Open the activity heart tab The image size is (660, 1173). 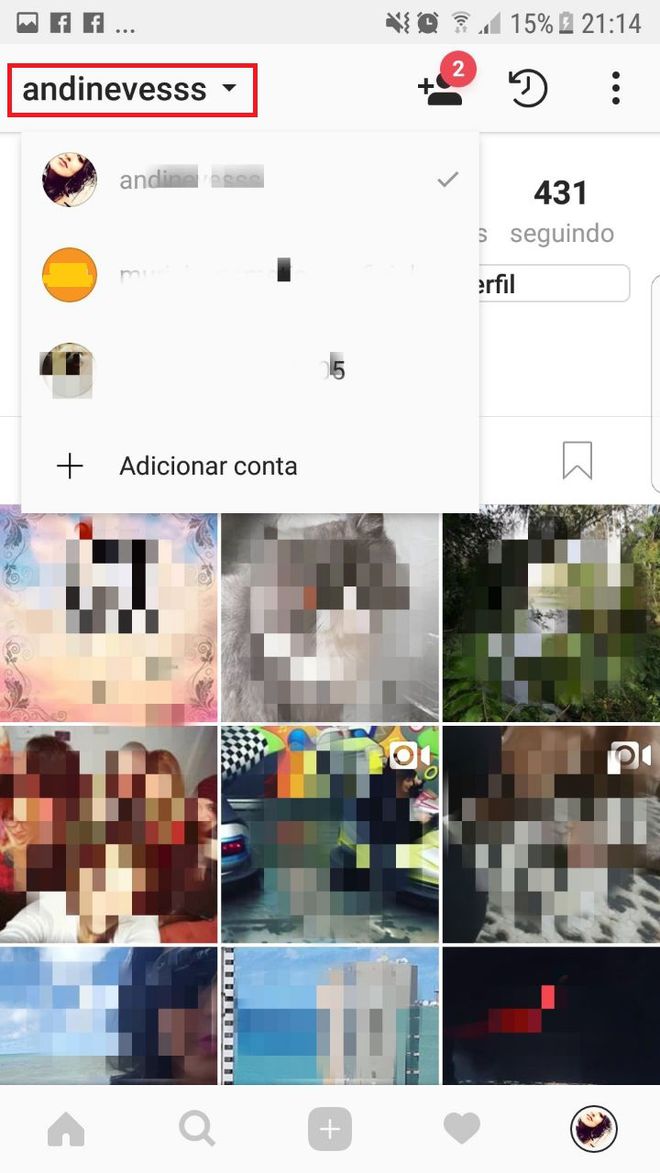[462, 1130]
